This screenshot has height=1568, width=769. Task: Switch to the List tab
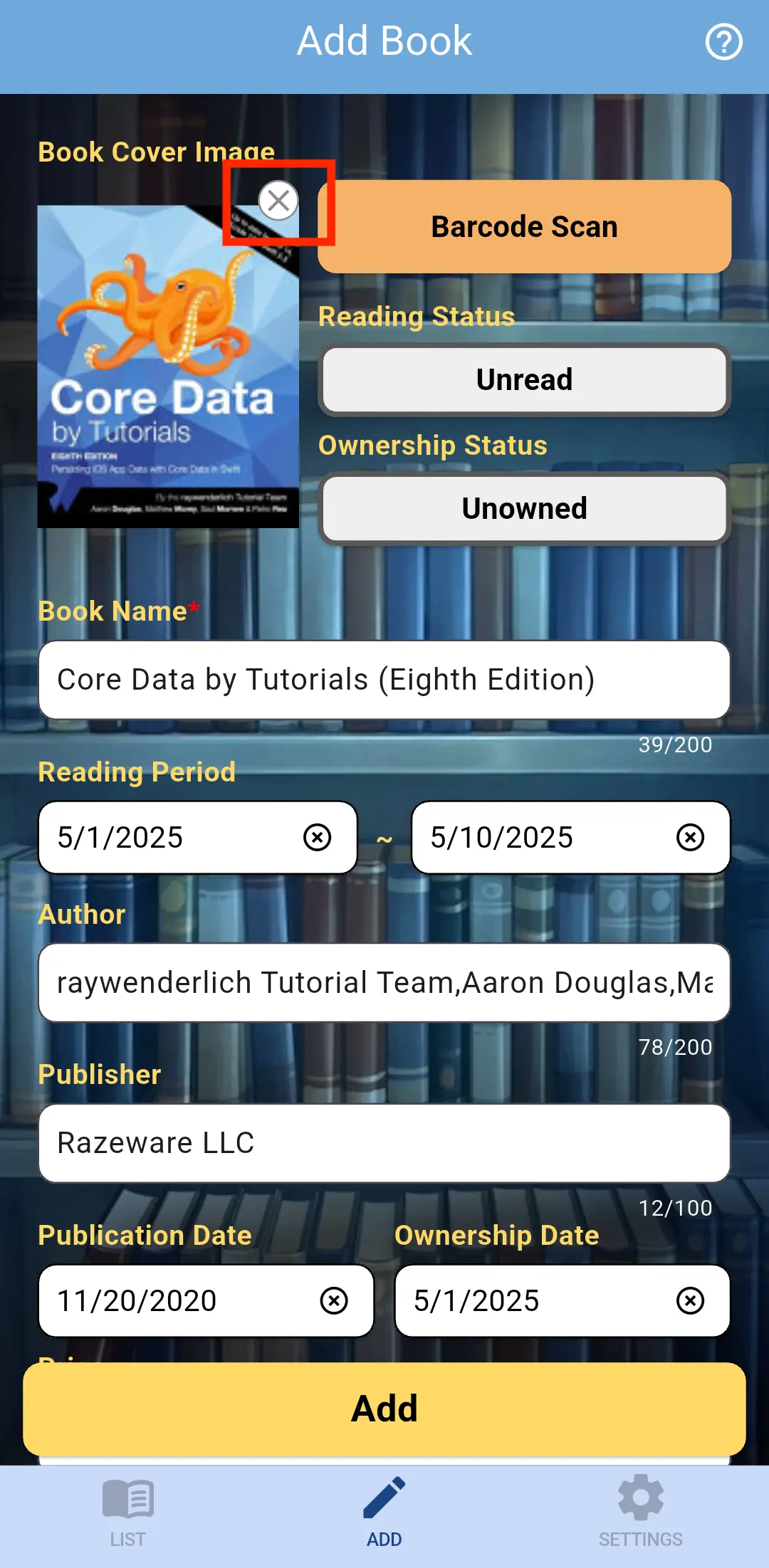(128, 1514)
